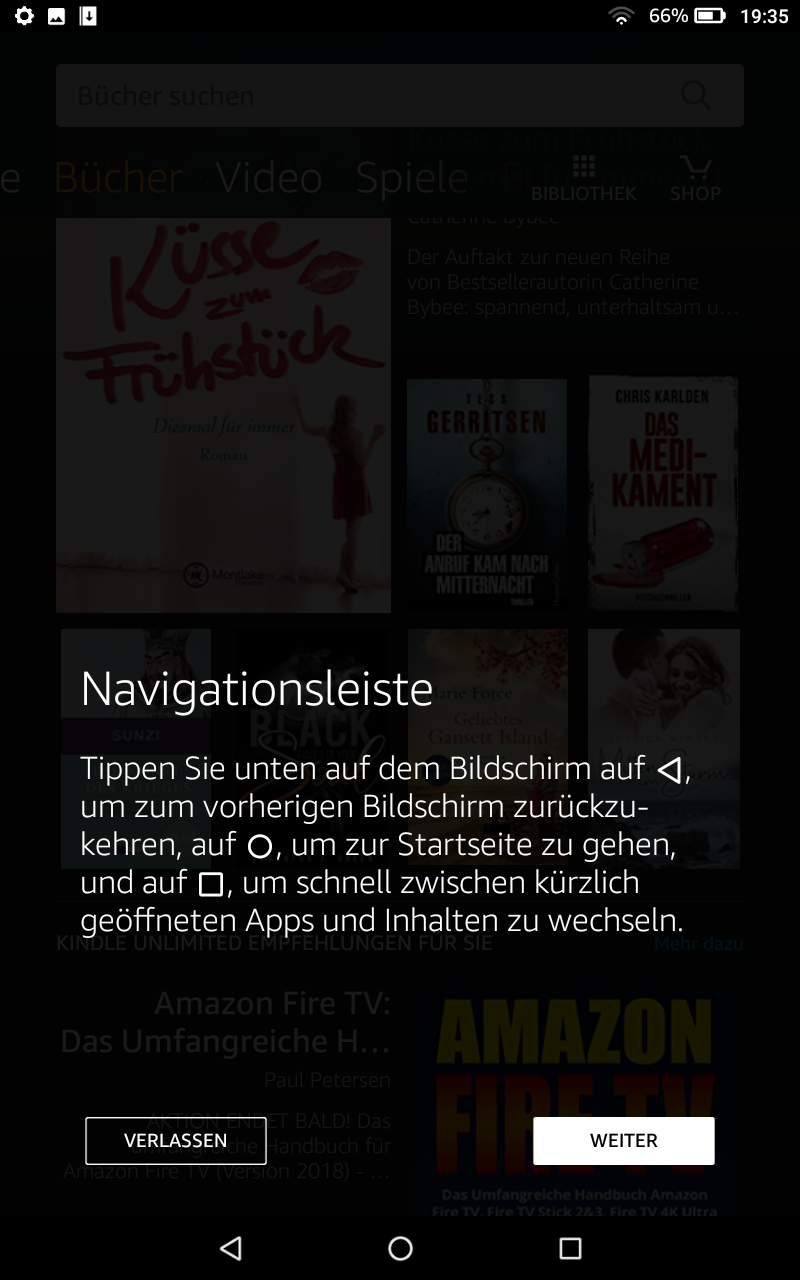The width and height of the screenshot is (800, 1280).
Task: Return to the home screen via home button
Action: pyautogui.click(x=400, y=1247)
